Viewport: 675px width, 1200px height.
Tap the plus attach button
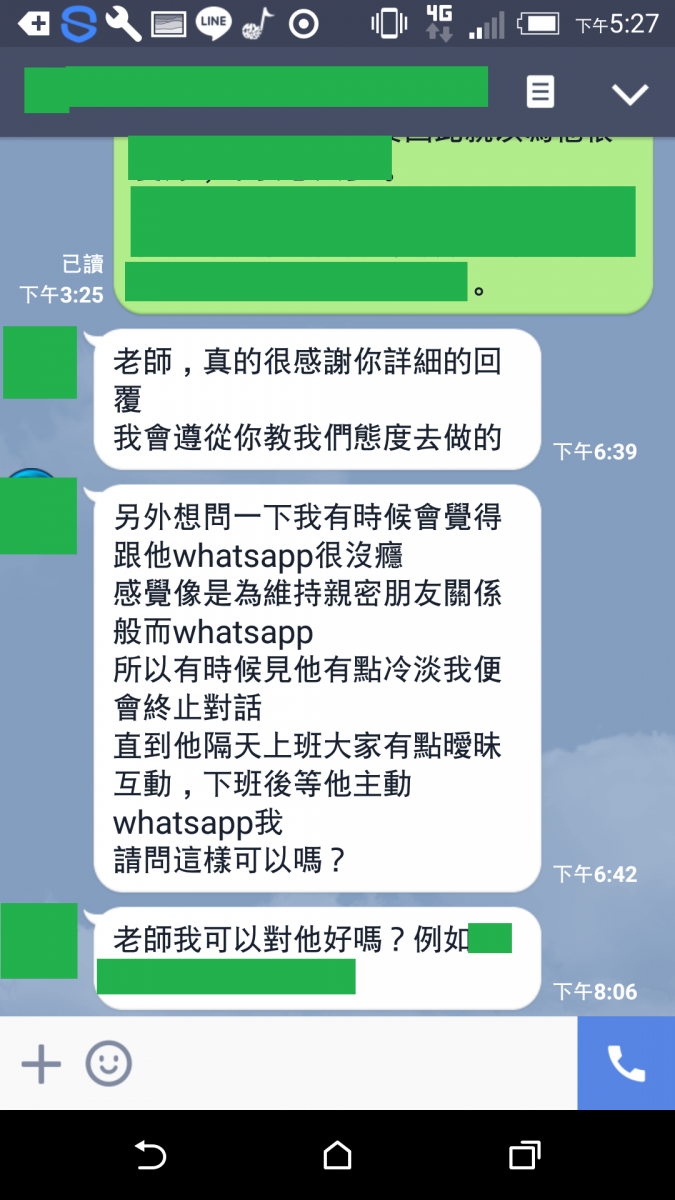[x=41, y=1063]
